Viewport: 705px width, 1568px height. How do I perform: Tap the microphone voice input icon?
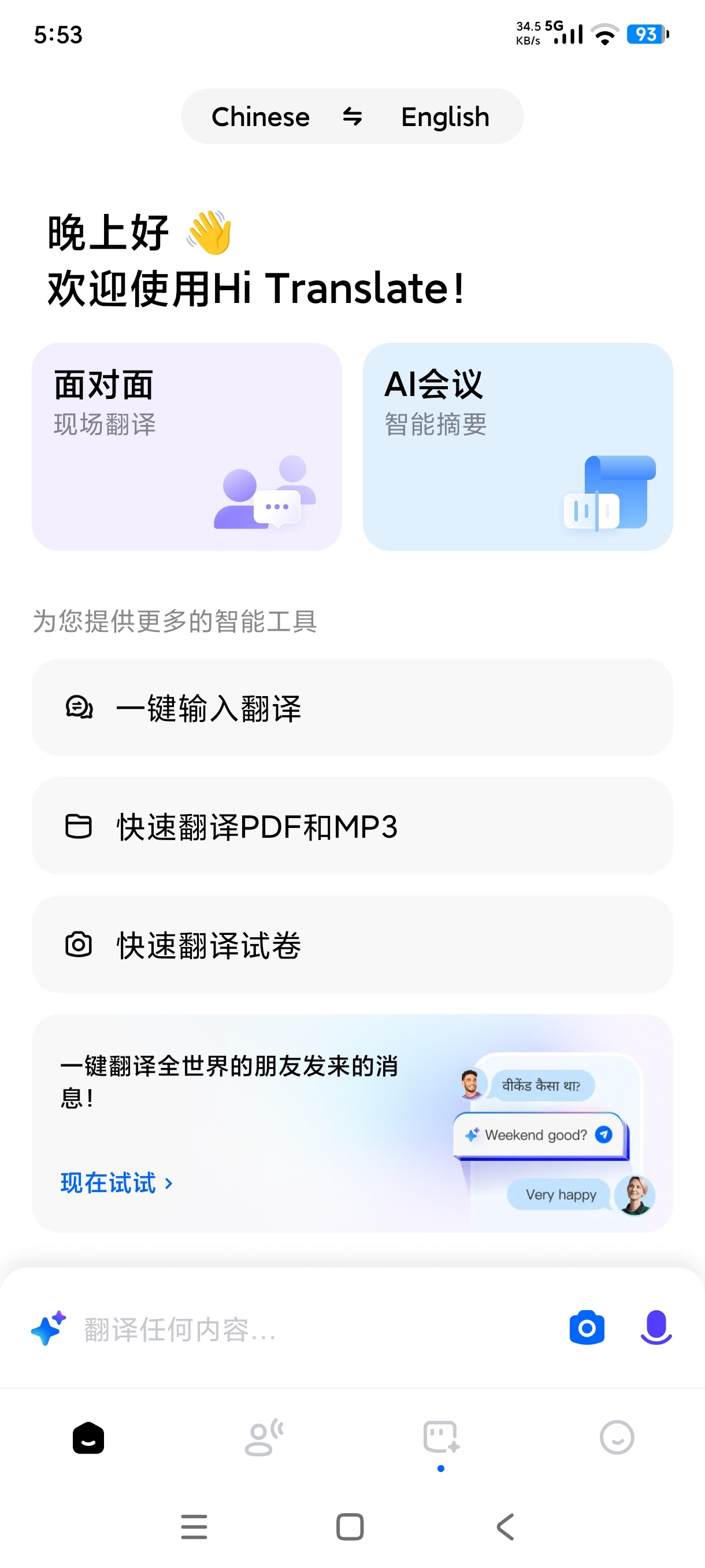pos(655,1329)
